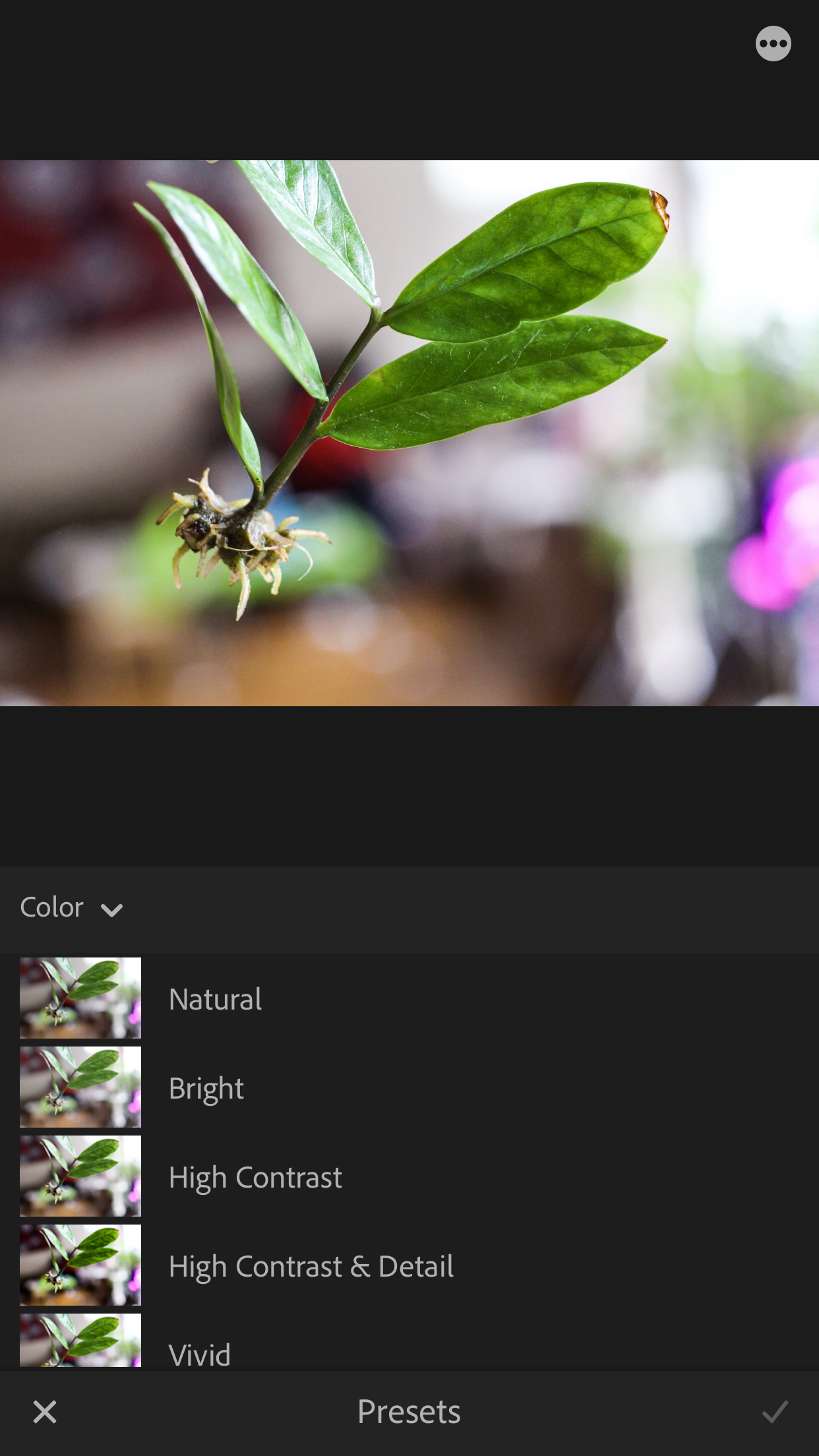Expand the Color preset group dropdown
819x1456 pixels.
coord(71,908)
